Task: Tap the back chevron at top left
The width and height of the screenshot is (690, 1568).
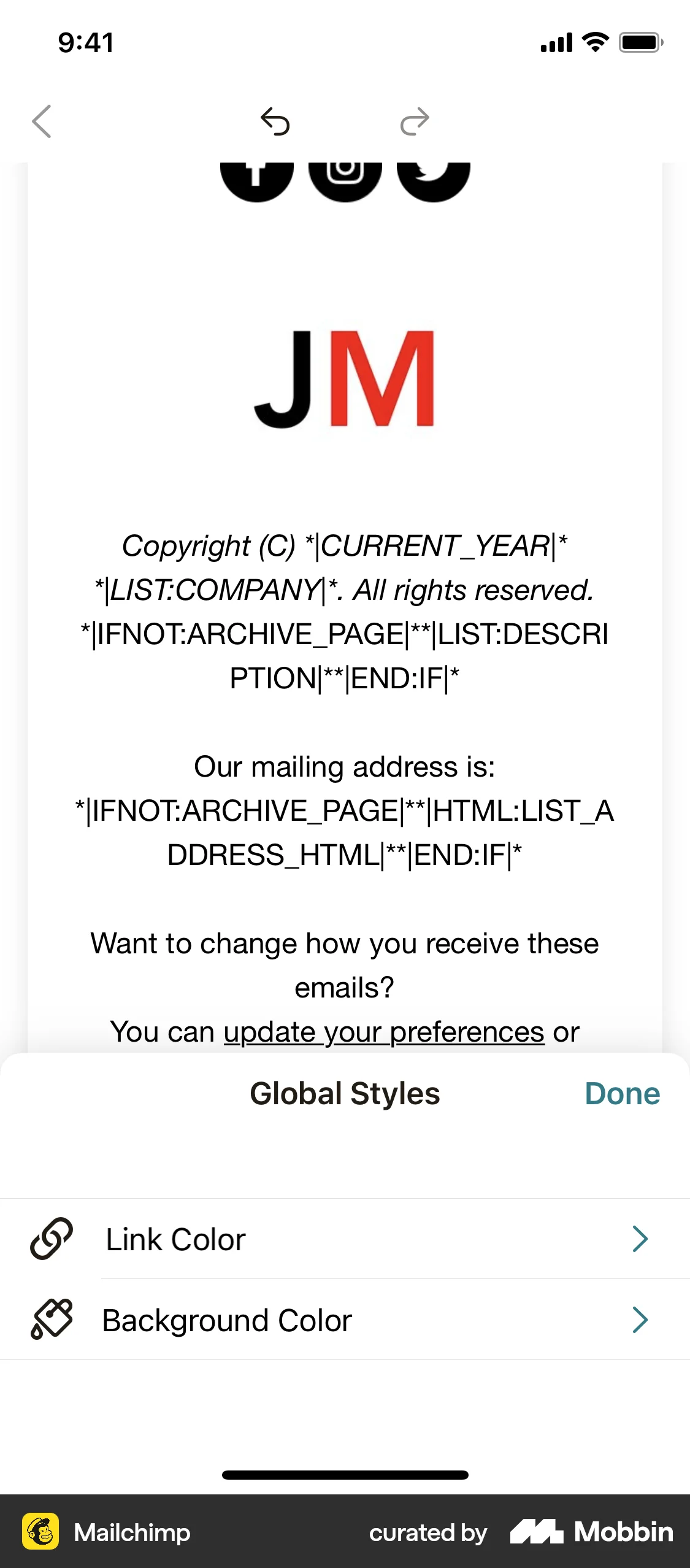Action: 41,122
